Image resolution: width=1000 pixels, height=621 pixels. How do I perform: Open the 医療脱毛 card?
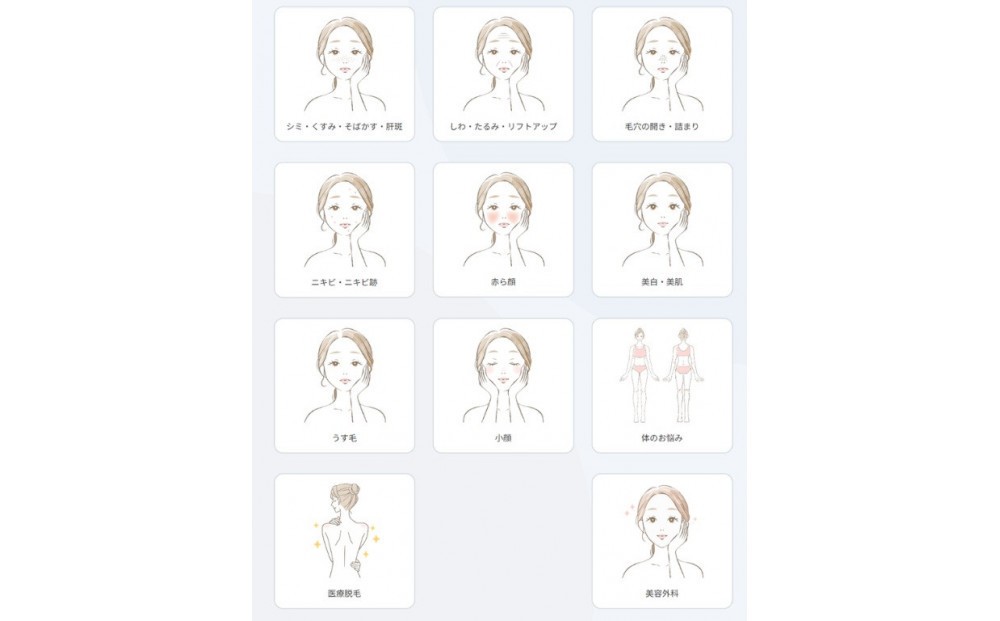tap(344, 541)
